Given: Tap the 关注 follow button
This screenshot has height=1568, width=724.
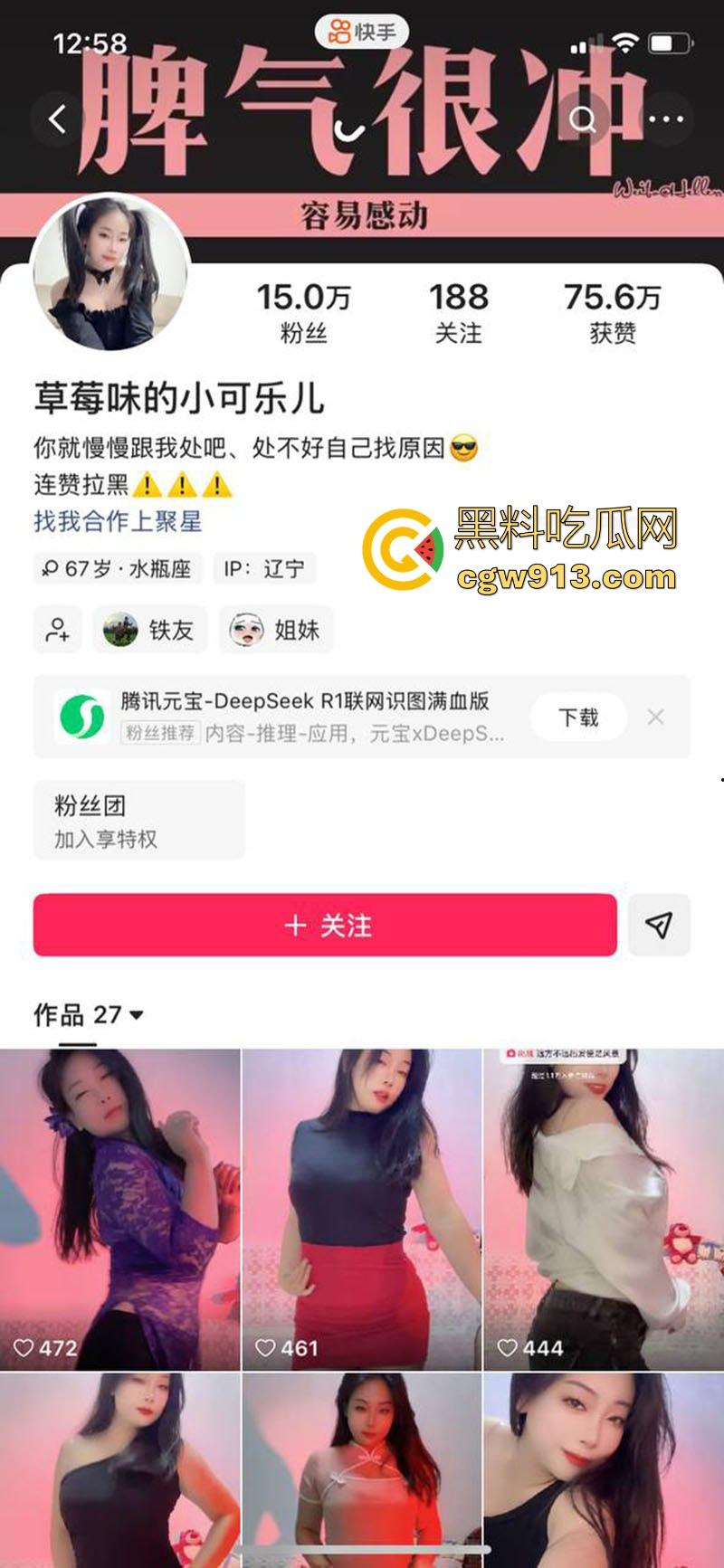Looking at the screenshot, I should coord(324,925).
